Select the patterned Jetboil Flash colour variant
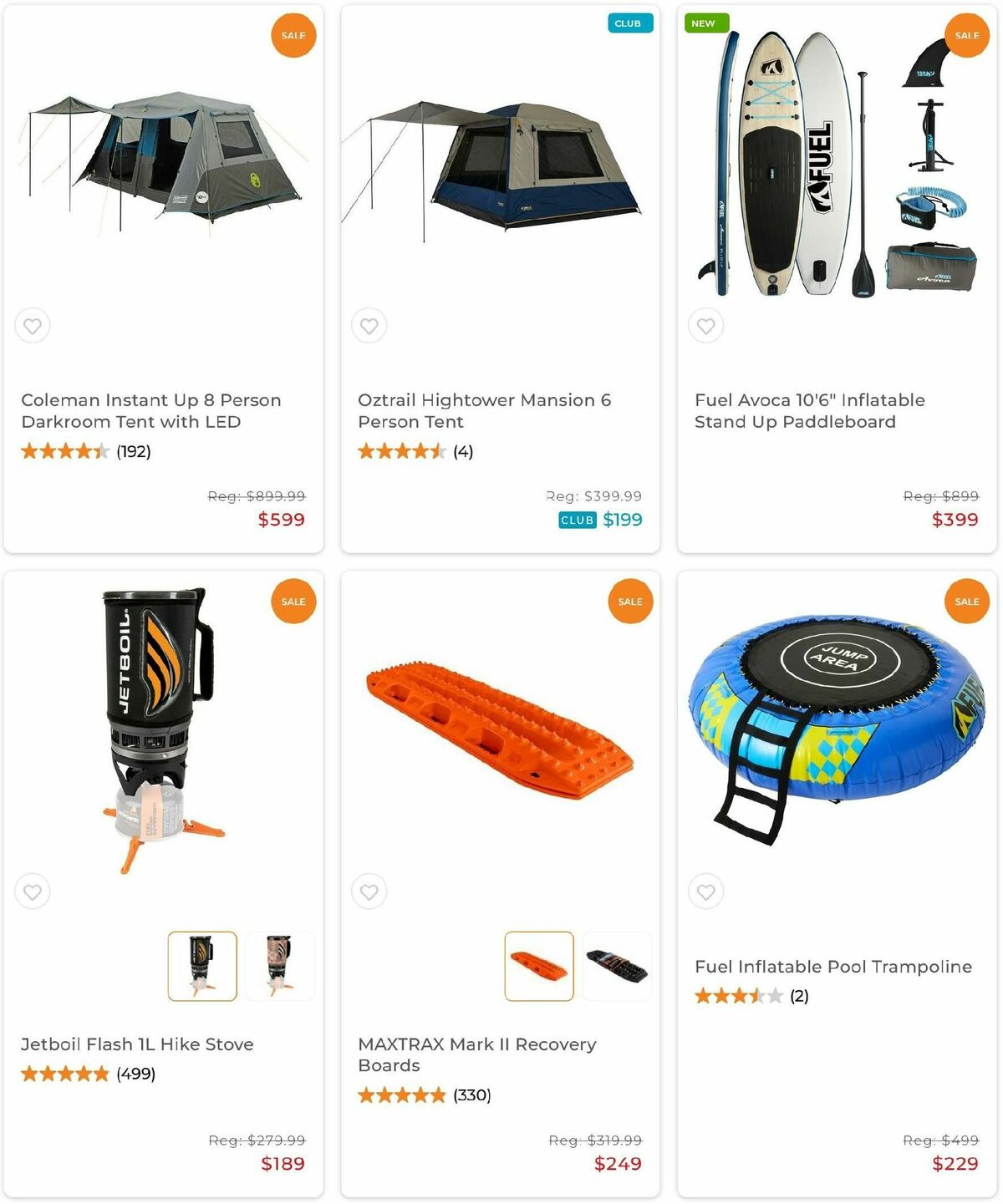This screenshot has width=1003, height=1204. [280, 966]
